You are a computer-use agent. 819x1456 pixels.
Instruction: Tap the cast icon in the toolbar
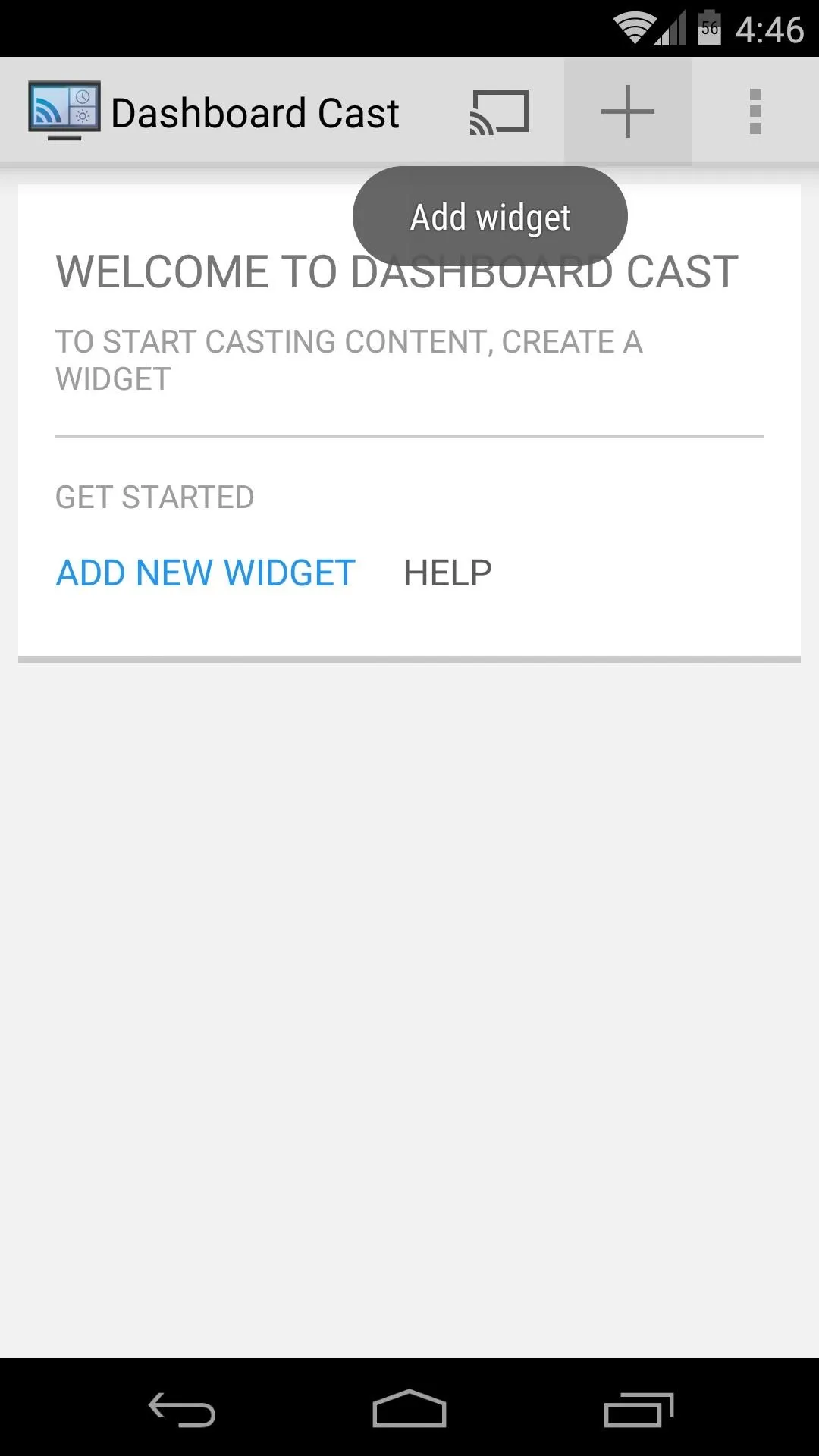click(x=499, y=112)
